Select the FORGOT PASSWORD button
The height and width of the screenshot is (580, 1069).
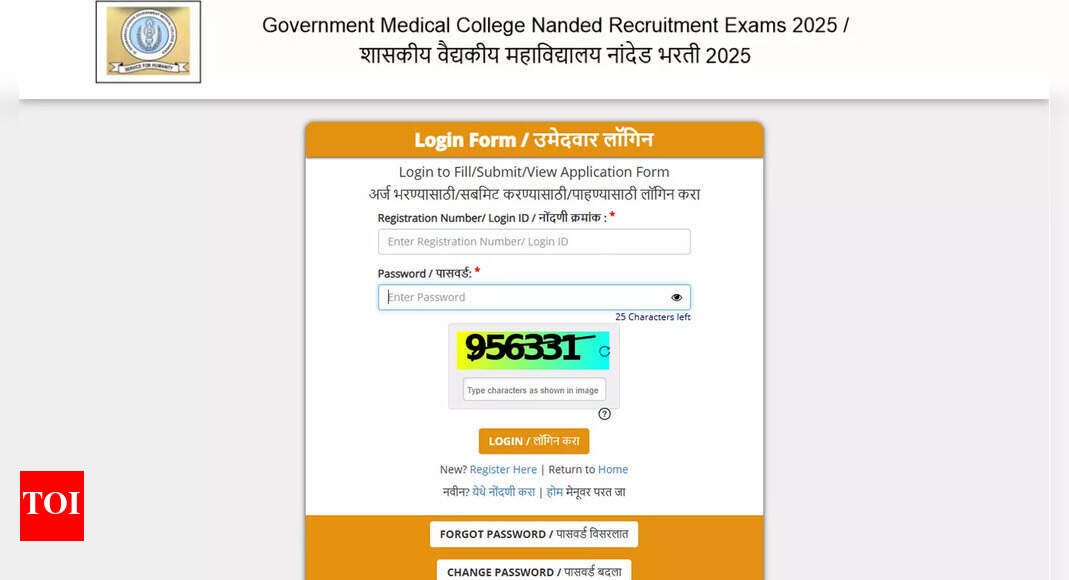point(533,534)
